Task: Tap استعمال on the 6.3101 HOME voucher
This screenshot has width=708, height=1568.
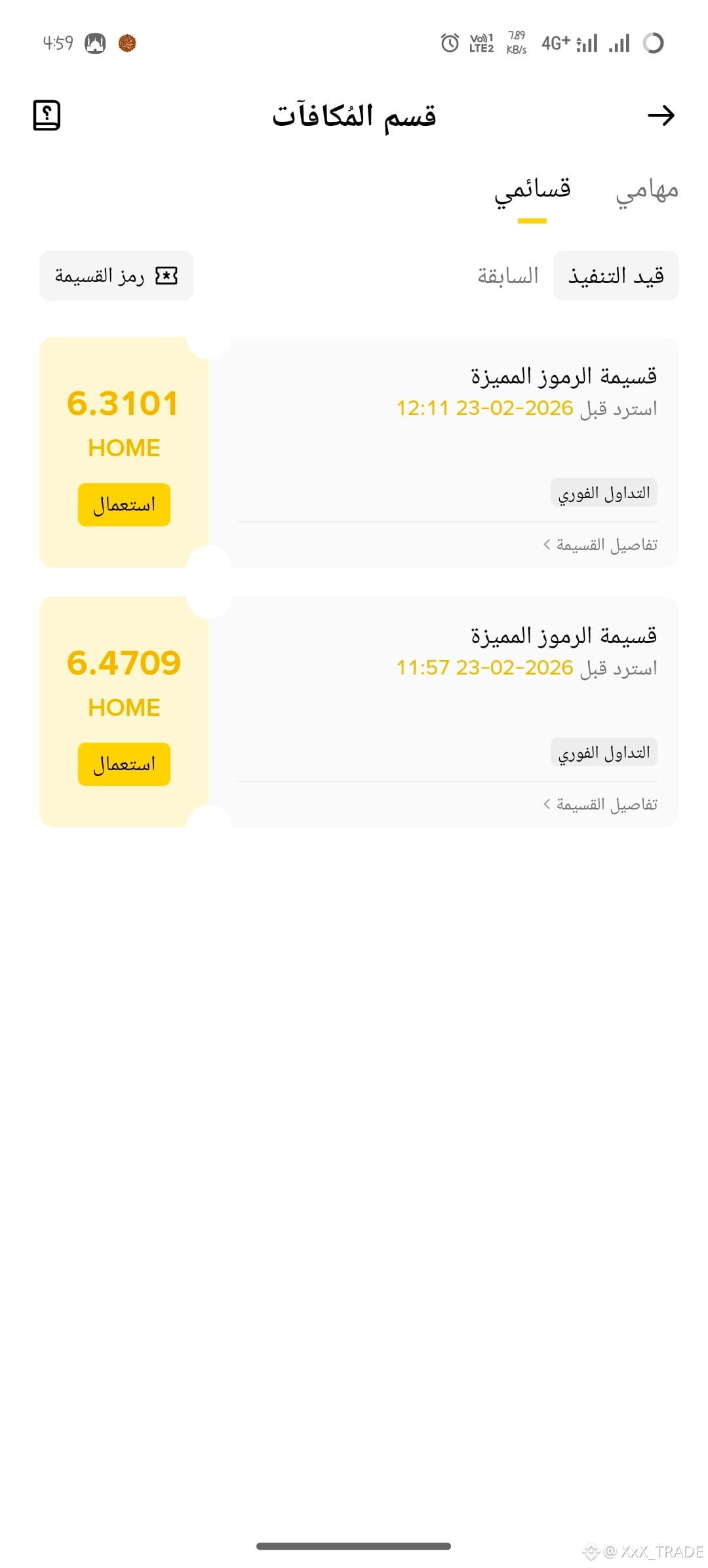Action: pyautogui.click(x=124, y=505)
